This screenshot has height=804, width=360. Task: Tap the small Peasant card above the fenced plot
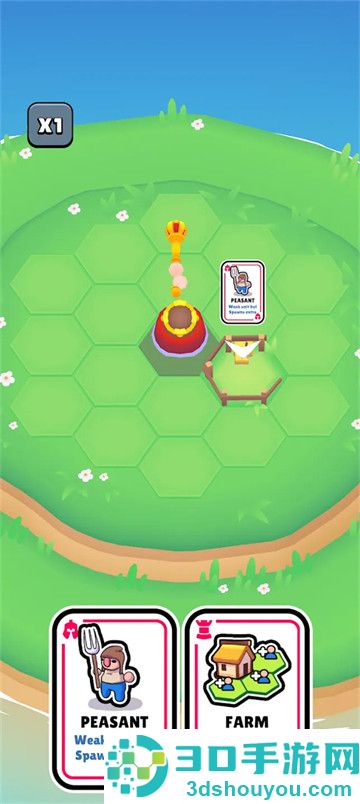[243, 292]
